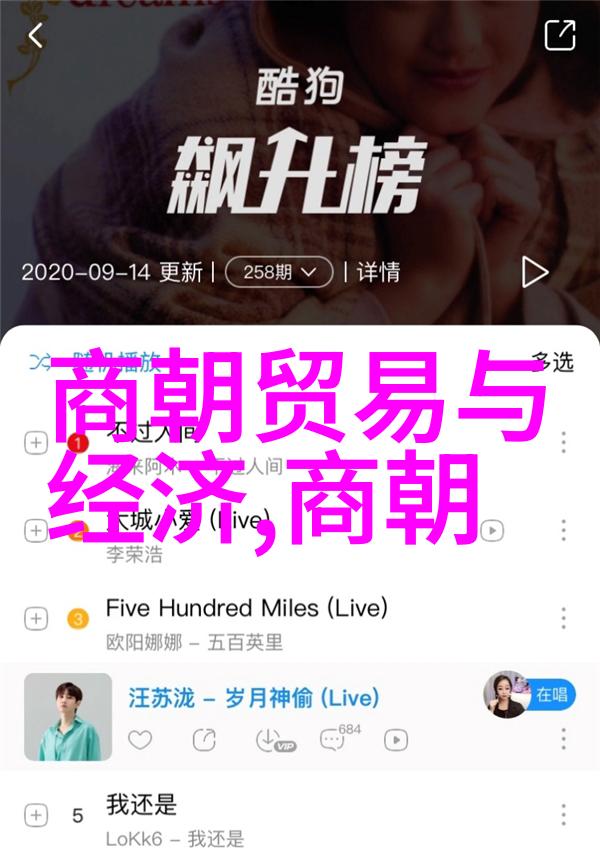Download 岁月神偷 (Live) VIP track
Image resolution: width=600 pixels, height=868 pixels.
point(271,740)
